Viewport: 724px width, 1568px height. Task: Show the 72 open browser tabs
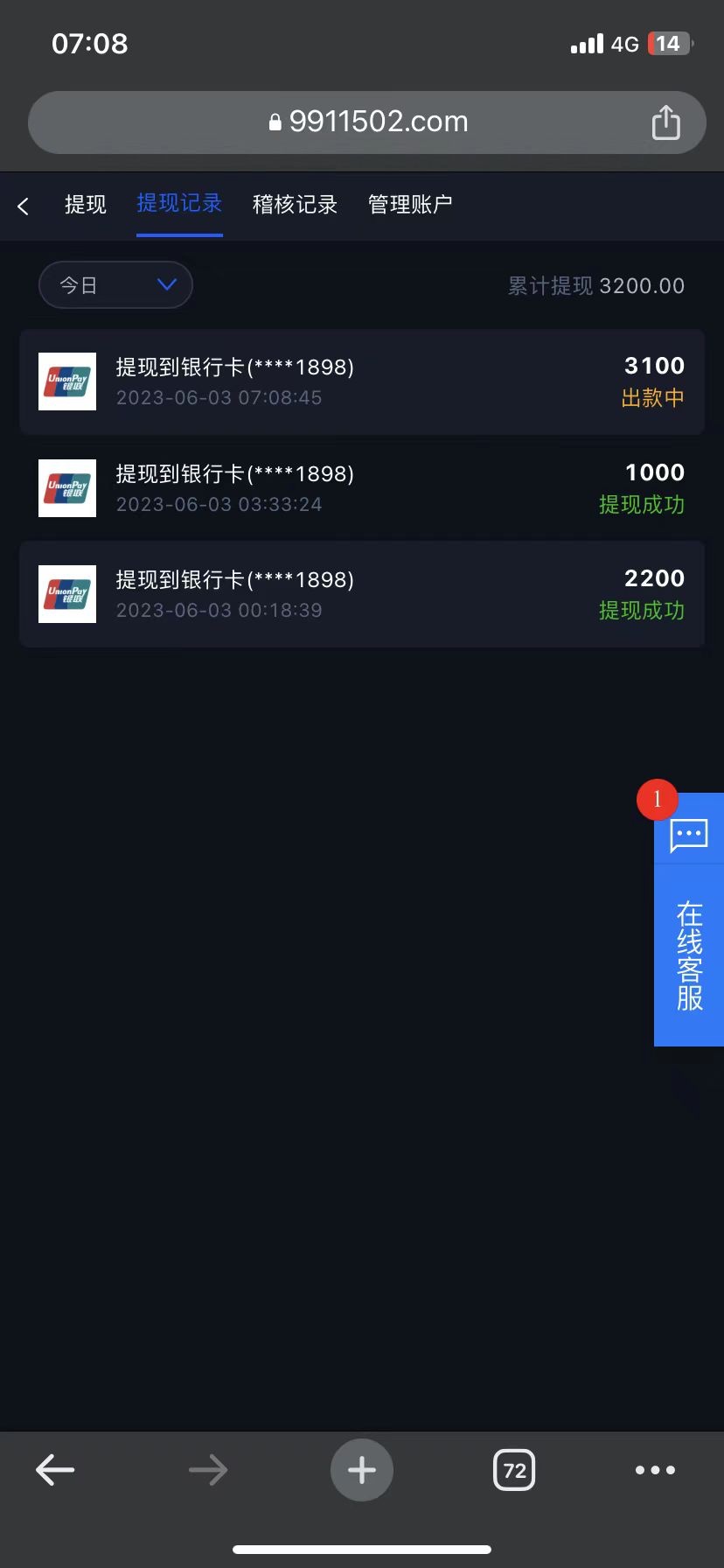click(514, 1470)
